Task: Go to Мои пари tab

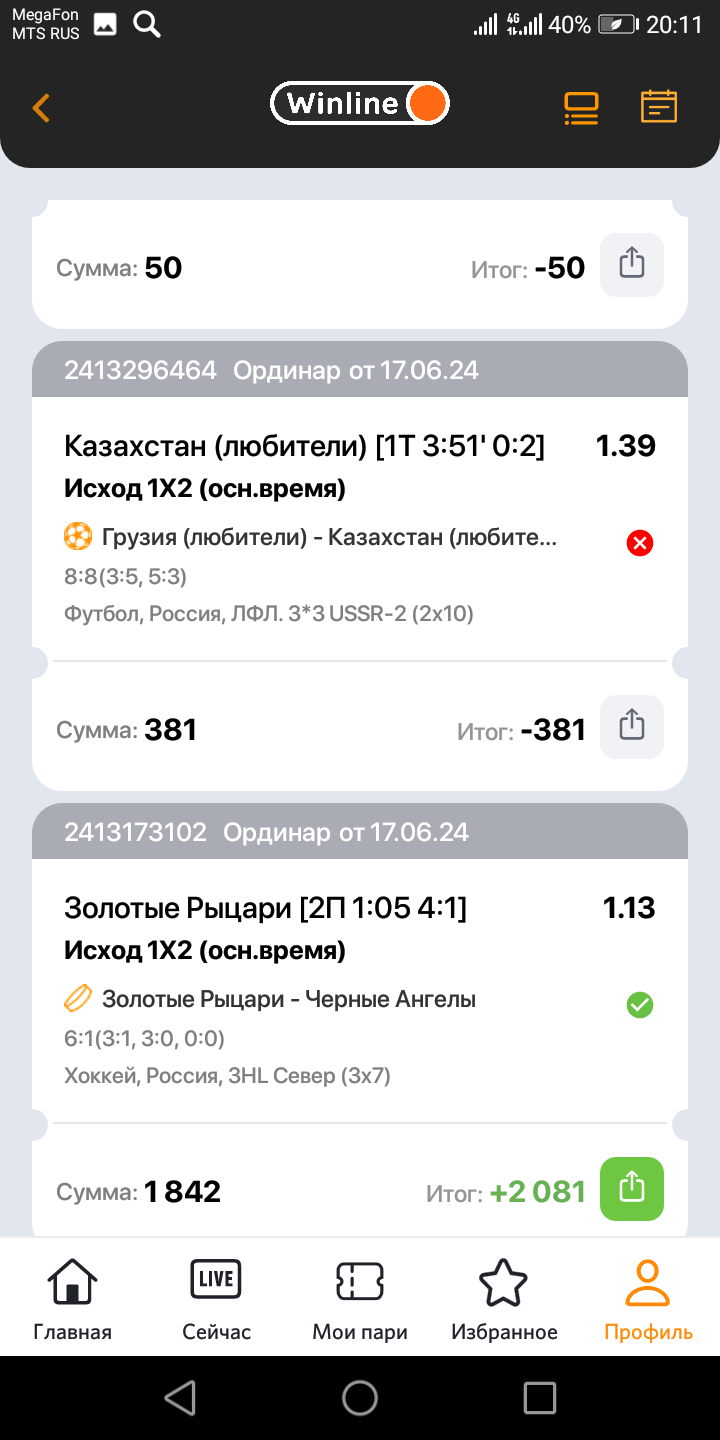Action: pos(360,1298)
